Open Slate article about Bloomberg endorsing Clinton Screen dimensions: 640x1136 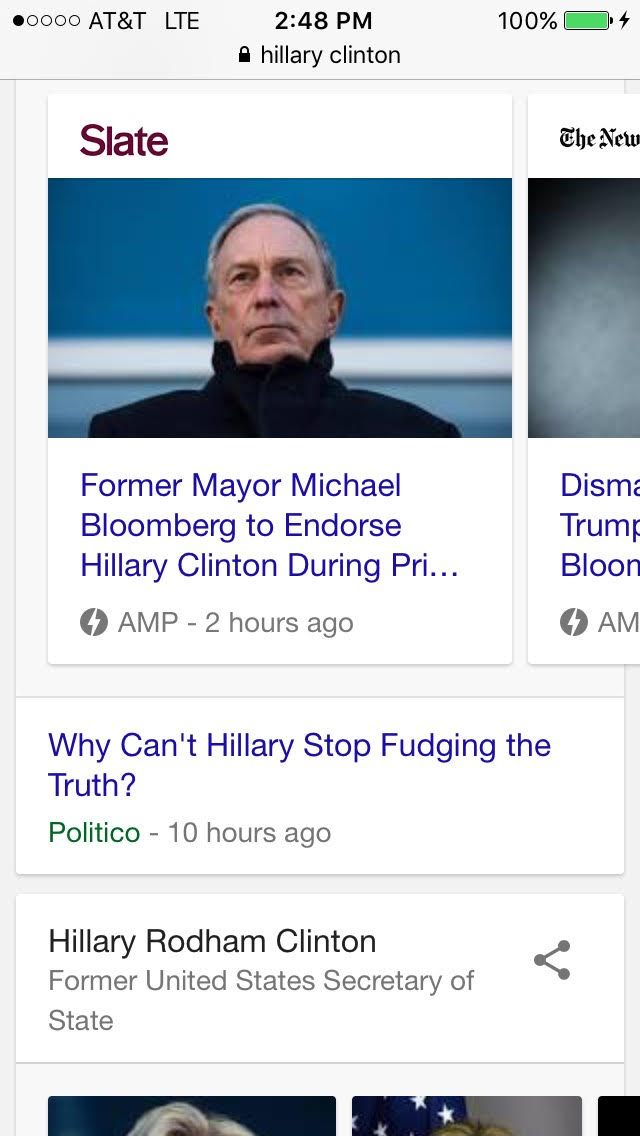click(269, 525)
